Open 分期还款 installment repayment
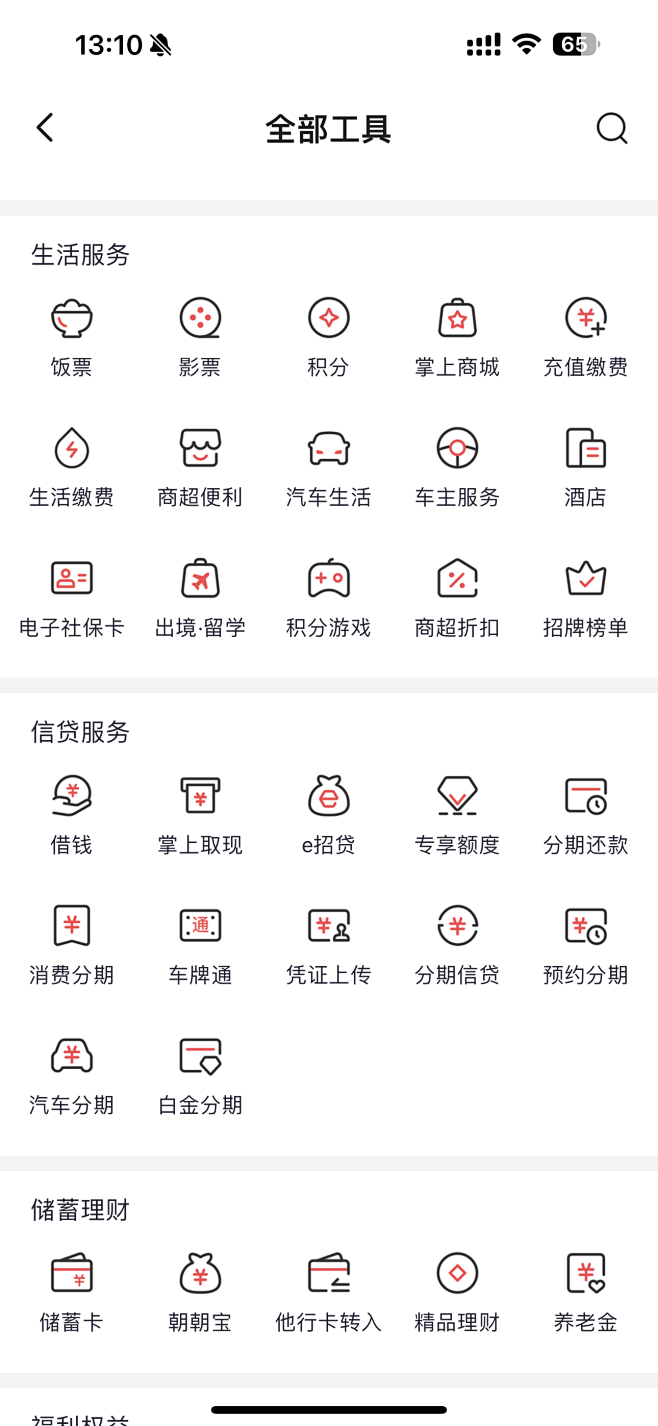Viewport: 658px width, 1426px height. 586,816
